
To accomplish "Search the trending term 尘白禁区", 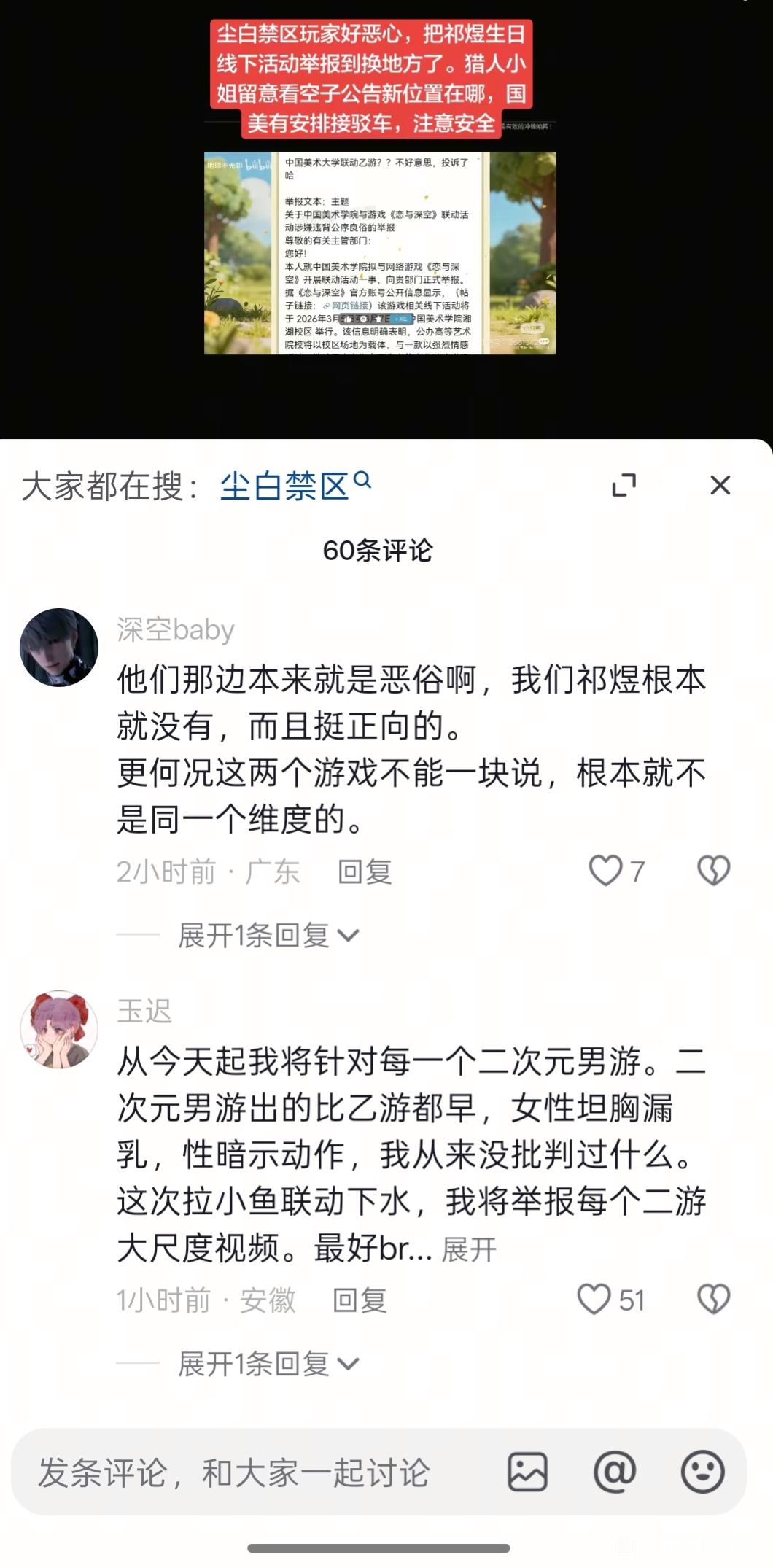I will 295,486.
